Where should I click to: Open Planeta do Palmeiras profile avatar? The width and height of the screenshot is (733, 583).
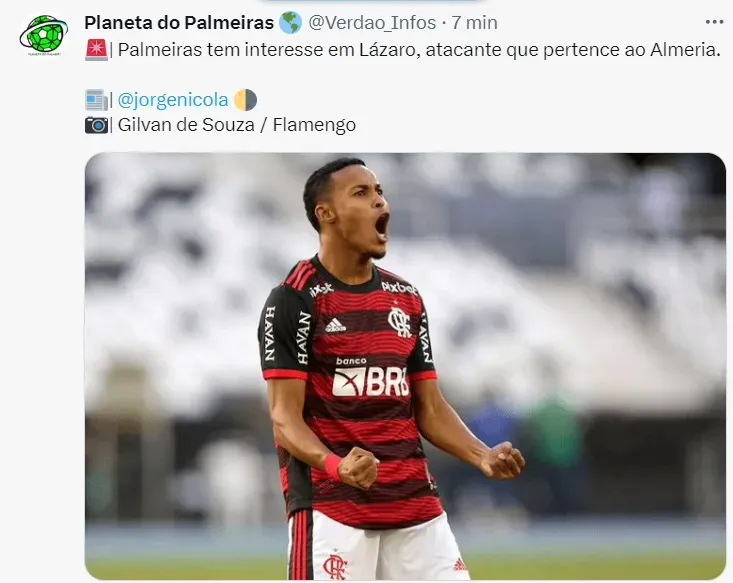(x=43, y=36)
